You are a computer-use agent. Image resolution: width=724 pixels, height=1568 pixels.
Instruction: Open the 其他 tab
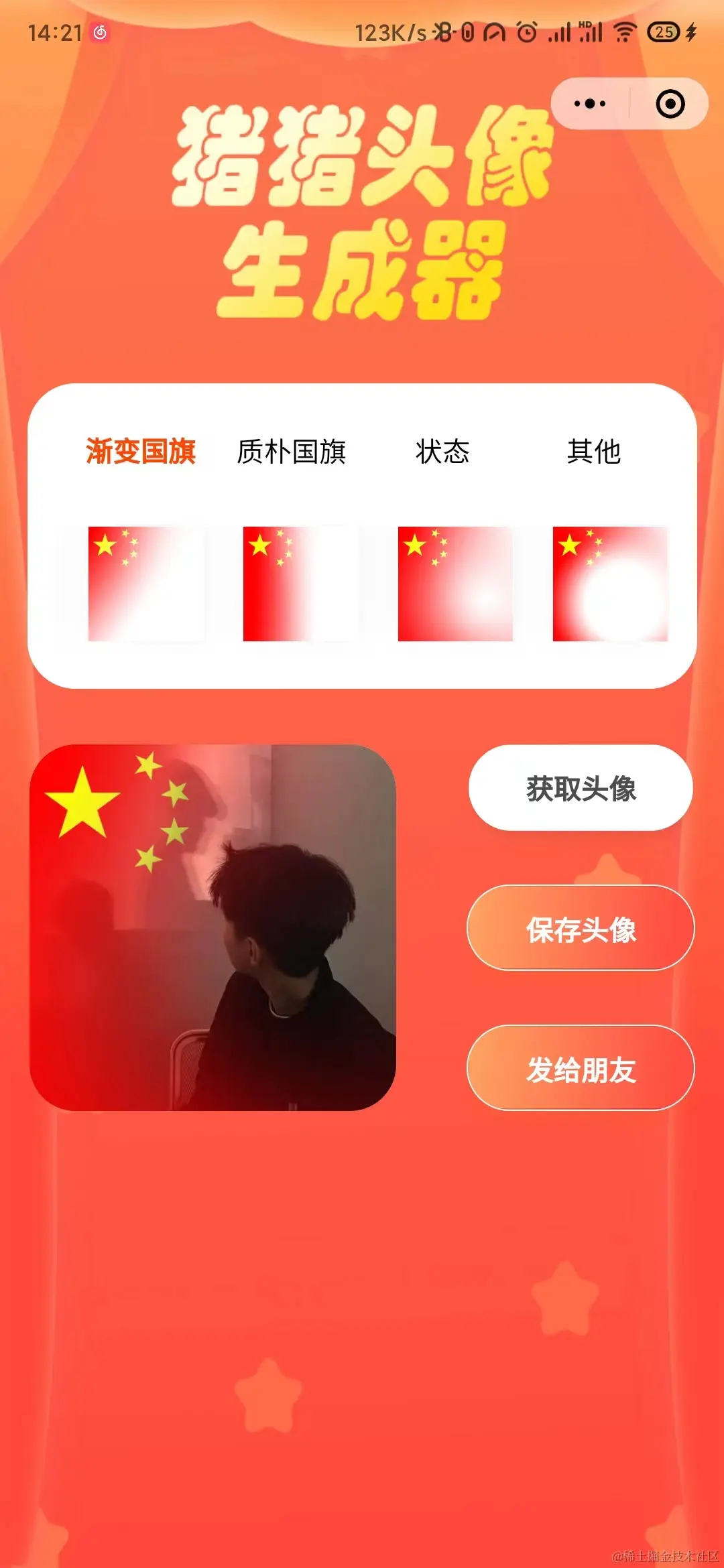594,452
